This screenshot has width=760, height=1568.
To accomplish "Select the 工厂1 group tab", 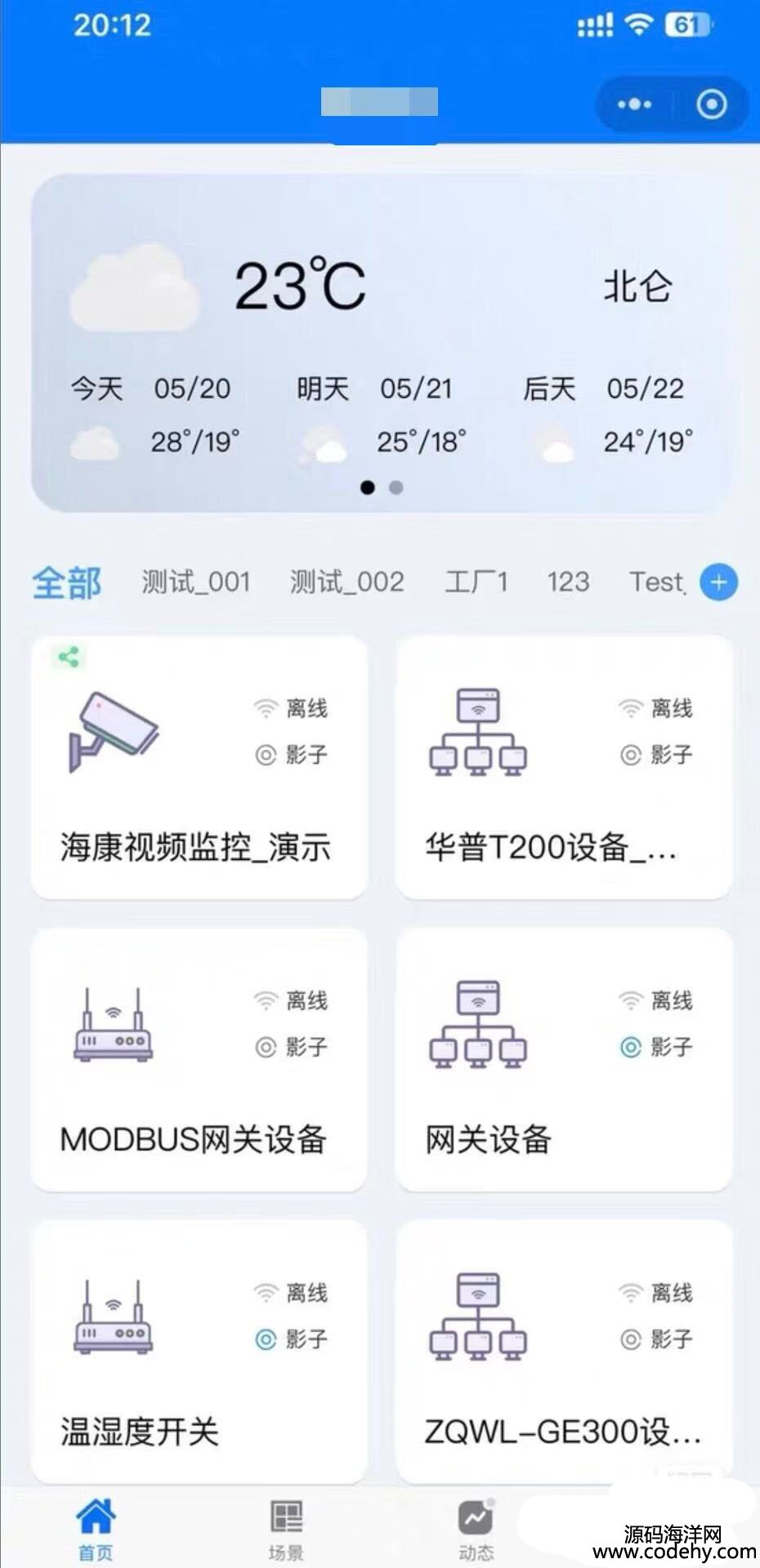I will (x=476, y=582).
